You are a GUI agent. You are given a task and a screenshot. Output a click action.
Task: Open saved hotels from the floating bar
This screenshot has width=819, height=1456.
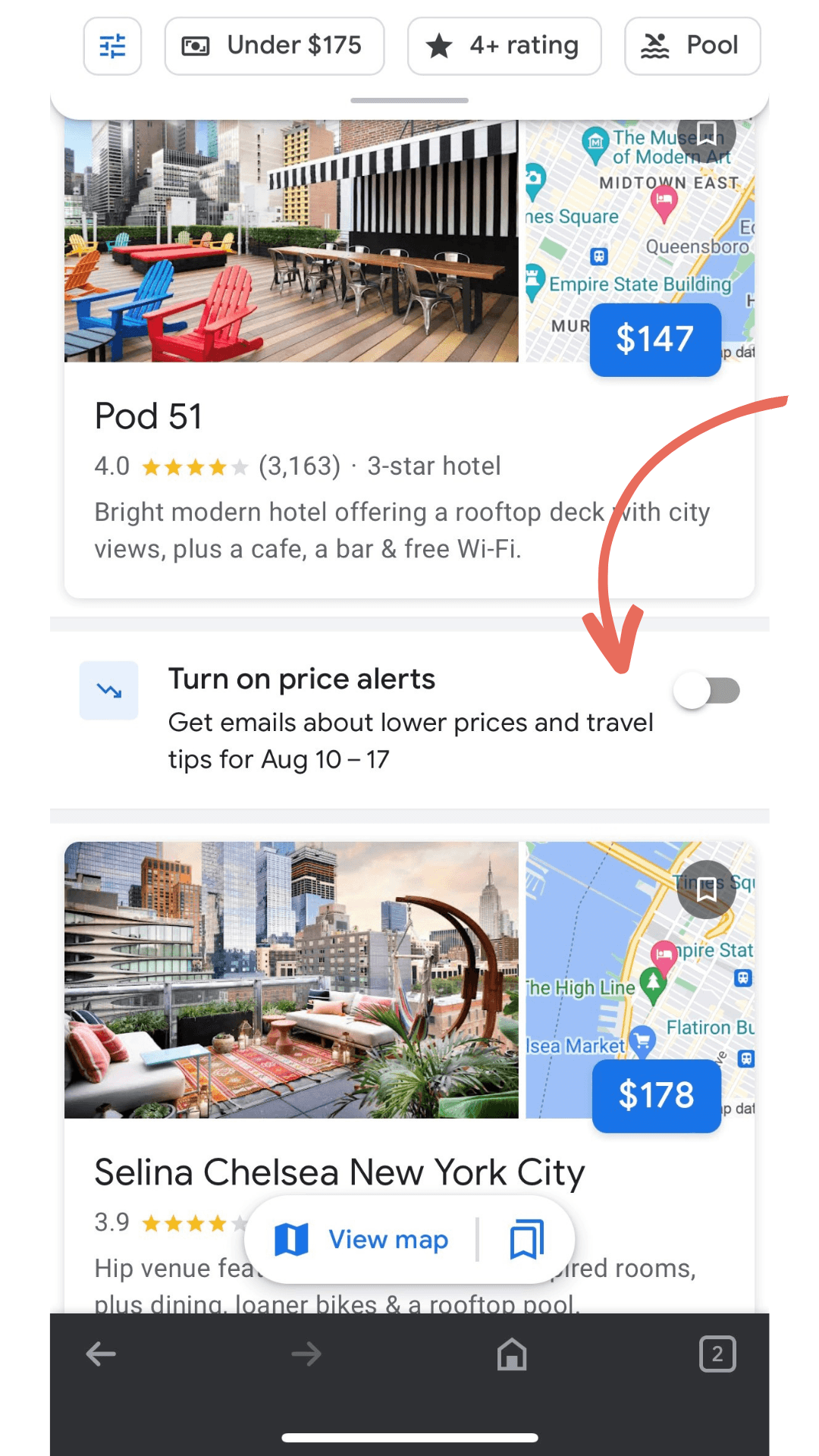(526, 1240)
